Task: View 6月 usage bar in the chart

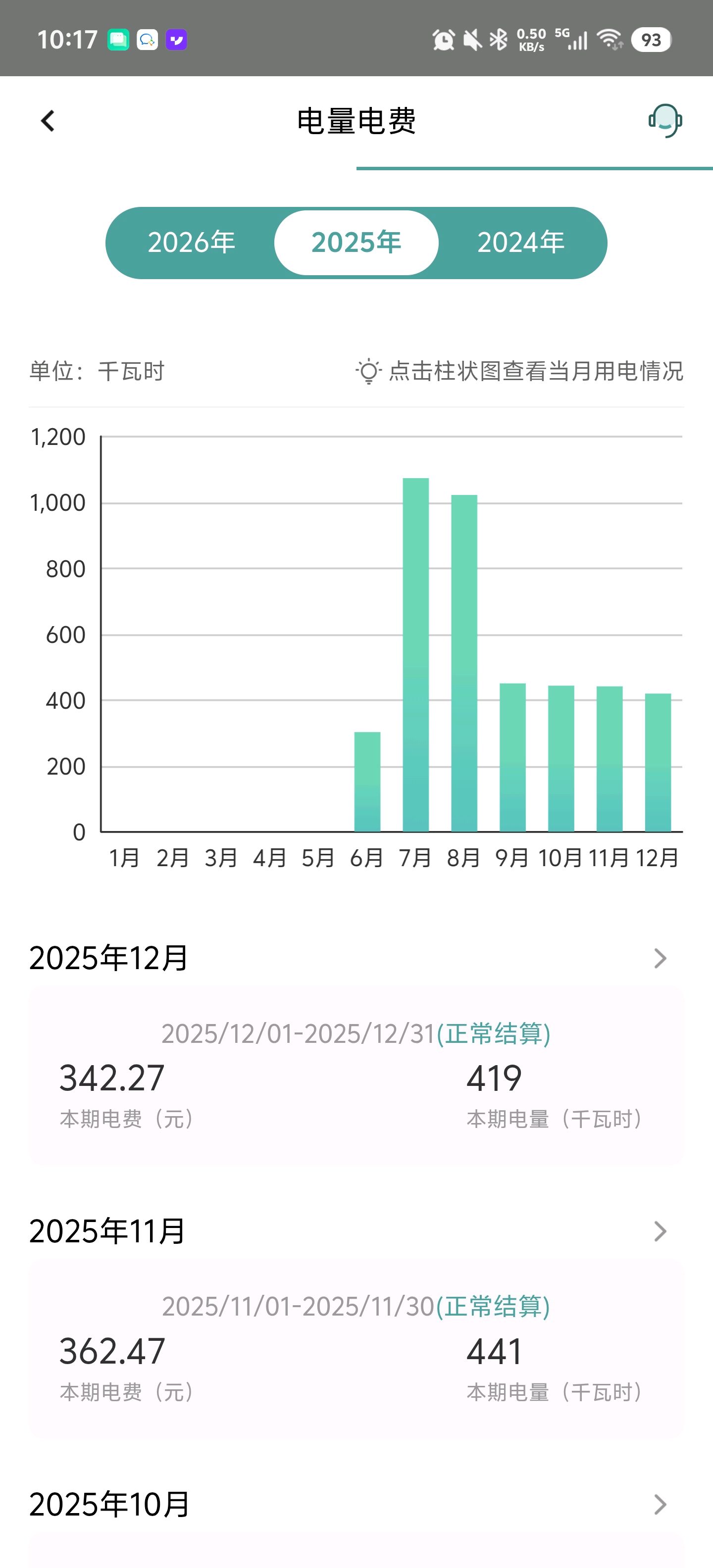Action: click(367, 782)
